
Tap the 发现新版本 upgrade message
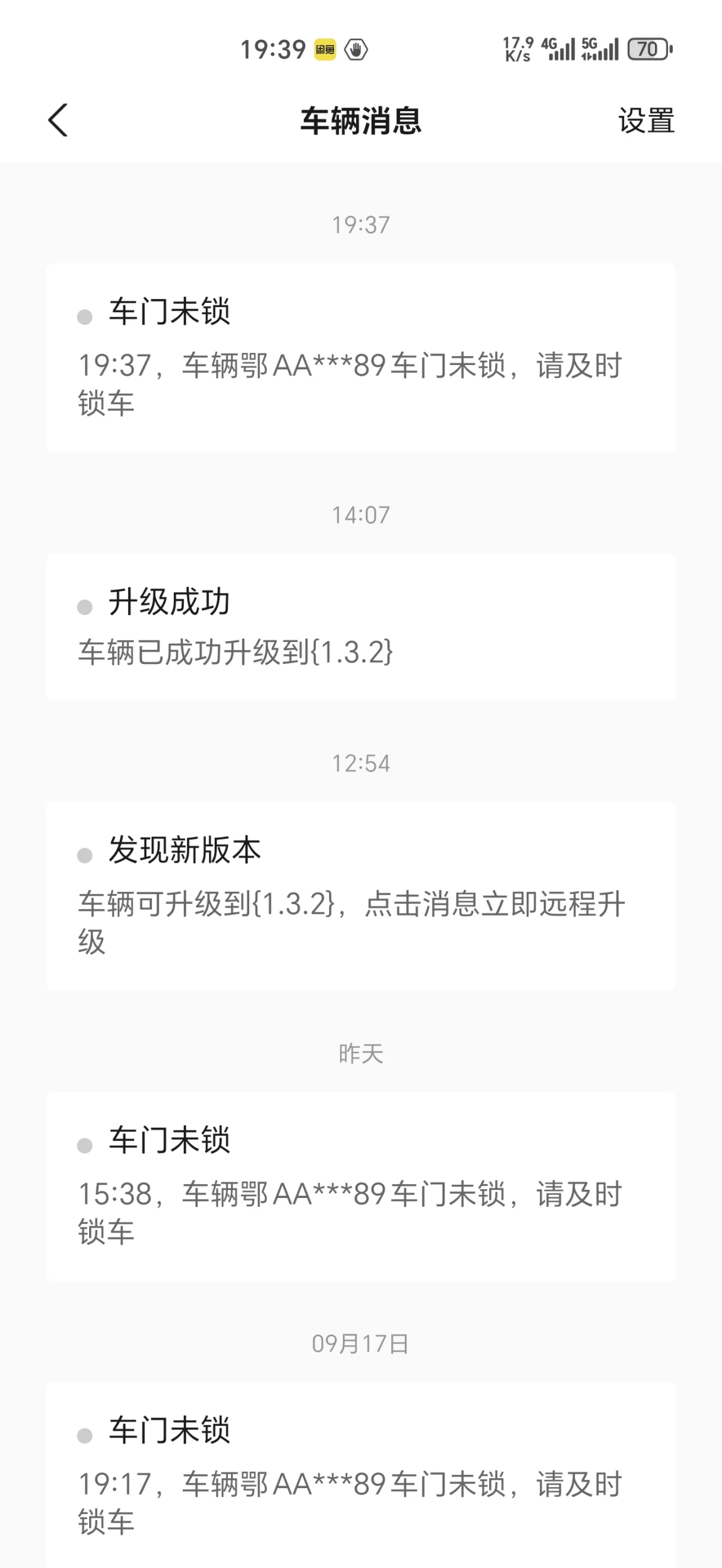pos(360,896)
